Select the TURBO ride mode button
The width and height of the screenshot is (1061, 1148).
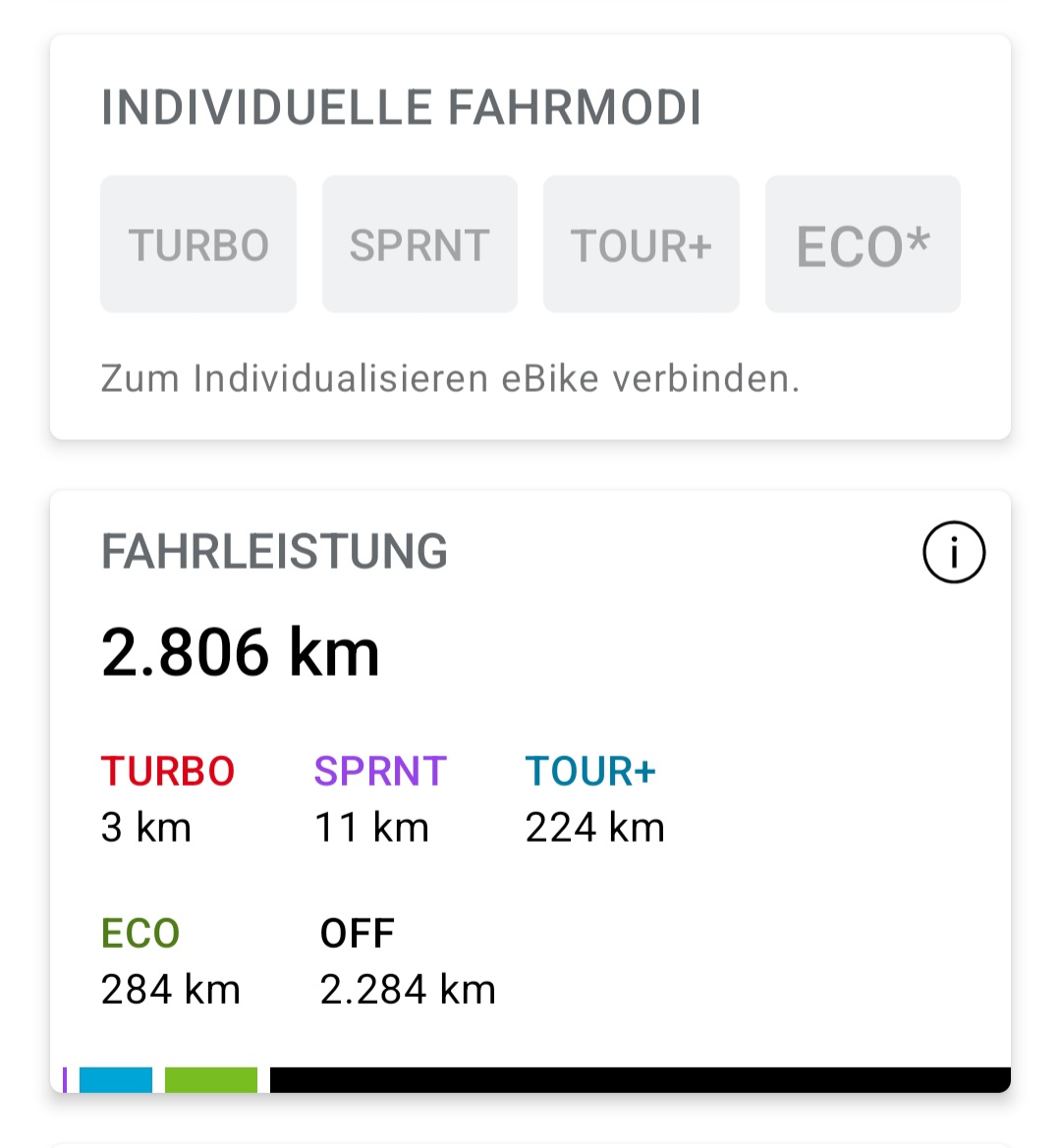click(198, 245)
